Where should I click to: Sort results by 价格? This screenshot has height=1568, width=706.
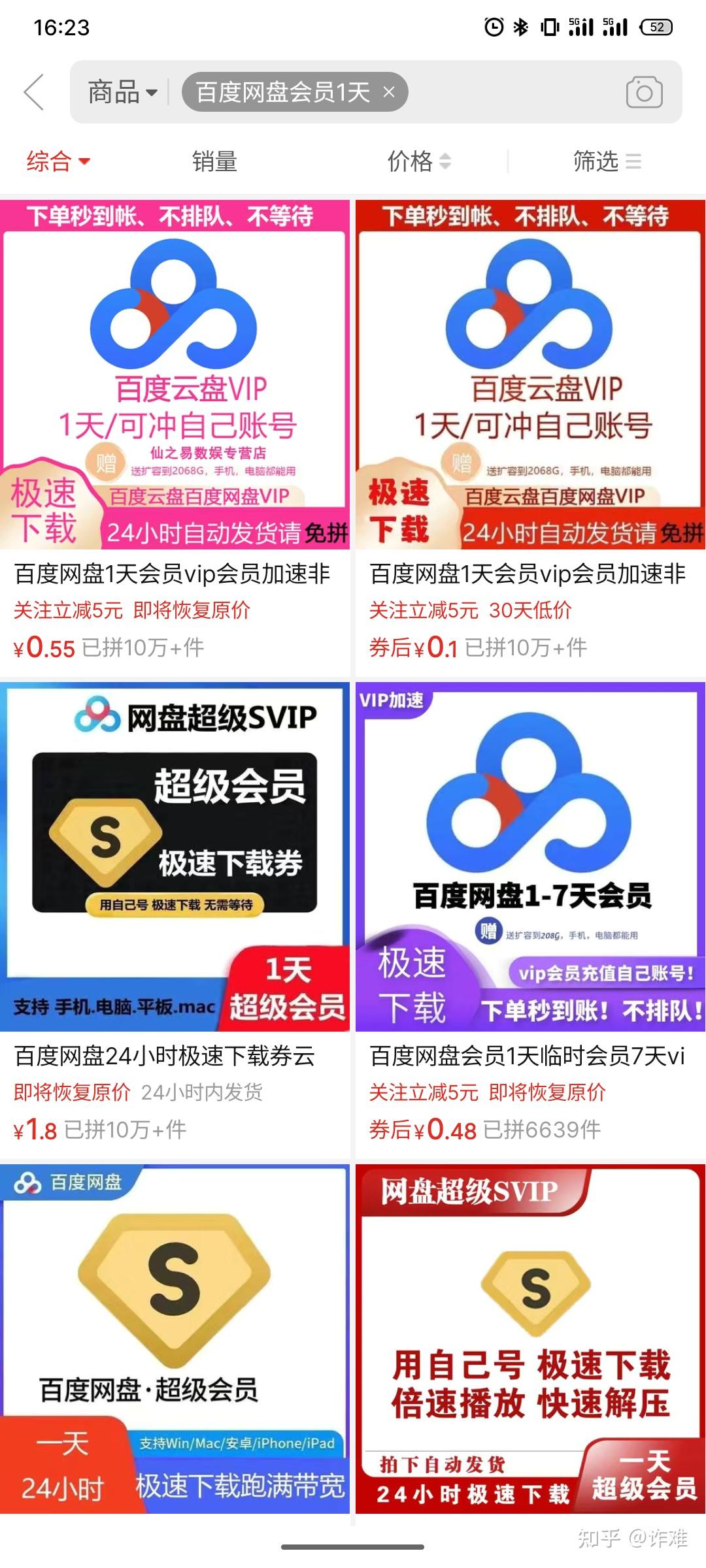click(418, 161)
